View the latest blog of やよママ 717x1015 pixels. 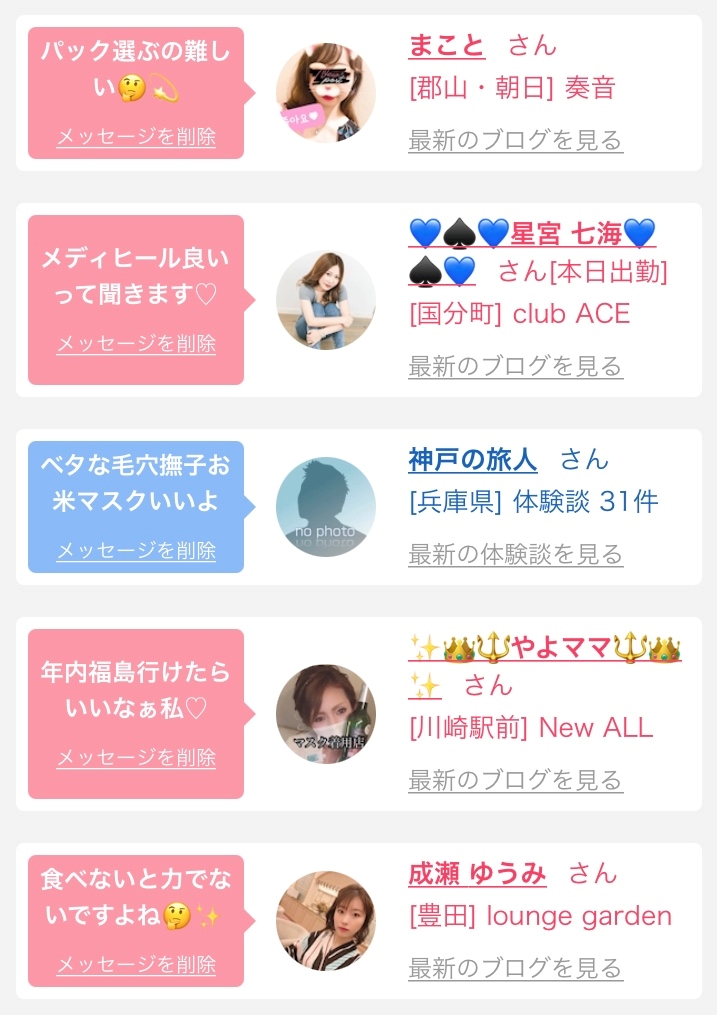(515, 780)
